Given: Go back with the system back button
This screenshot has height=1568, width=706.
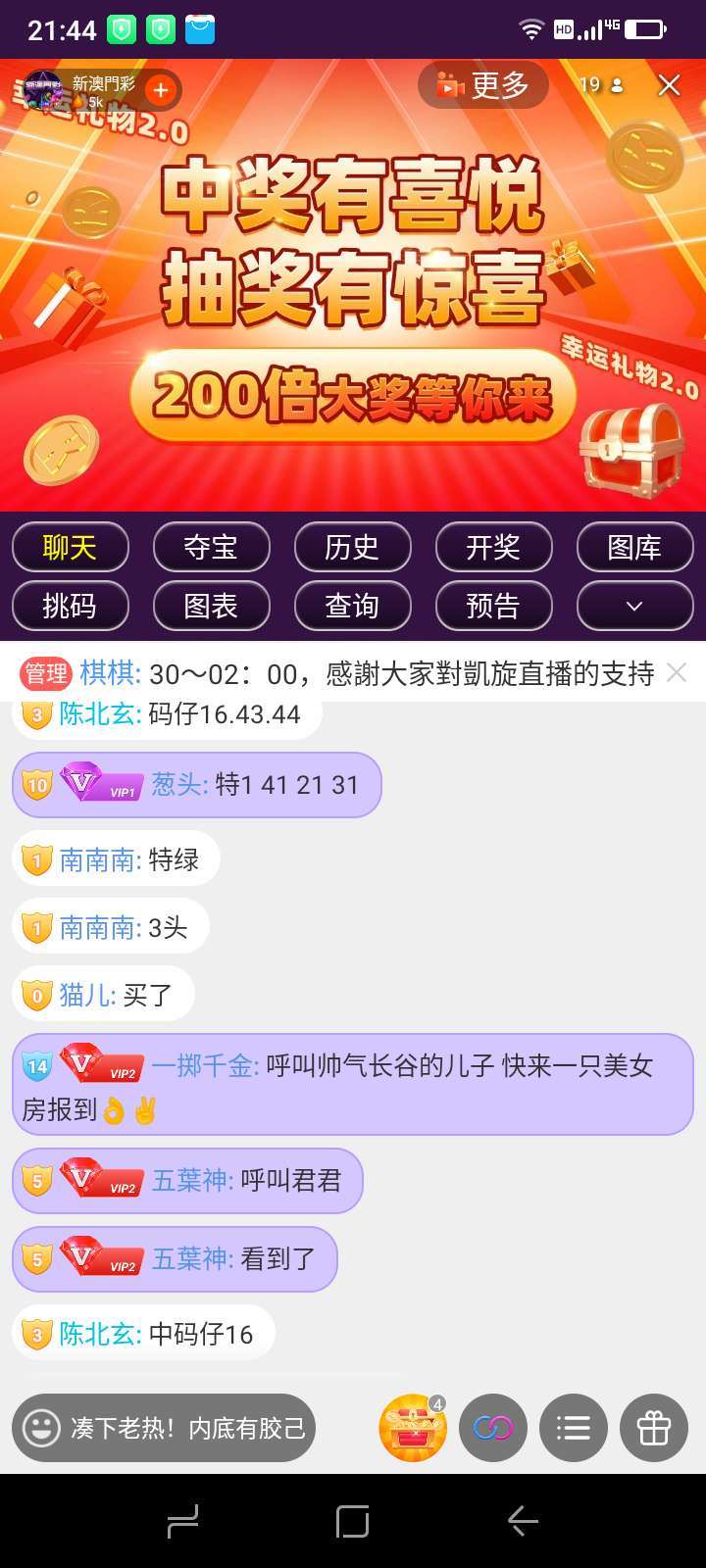Looking at the screenshot, I should [523, 1521].
